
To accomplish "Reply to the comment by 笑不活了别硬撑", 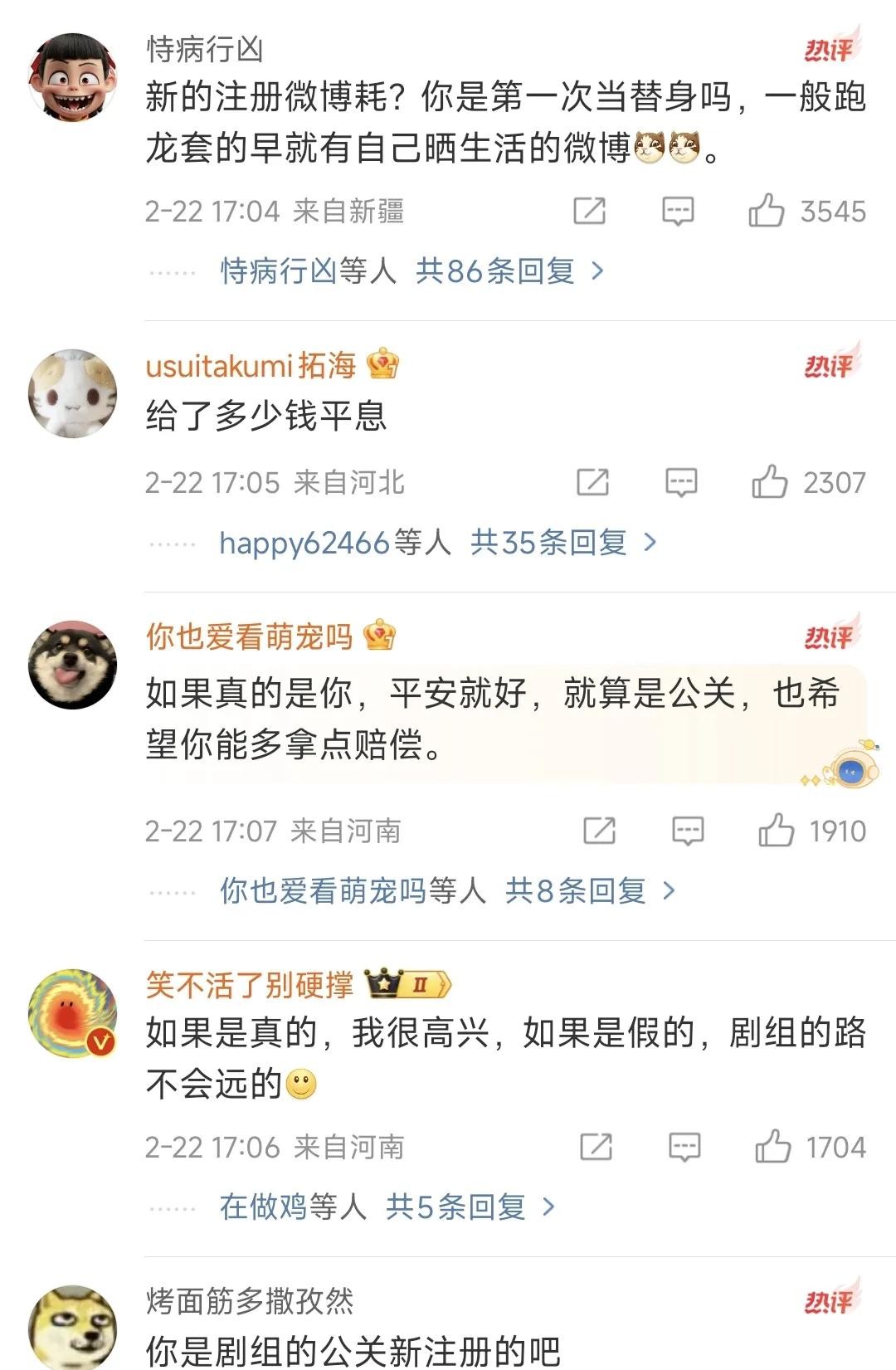I will [684, 1147].
